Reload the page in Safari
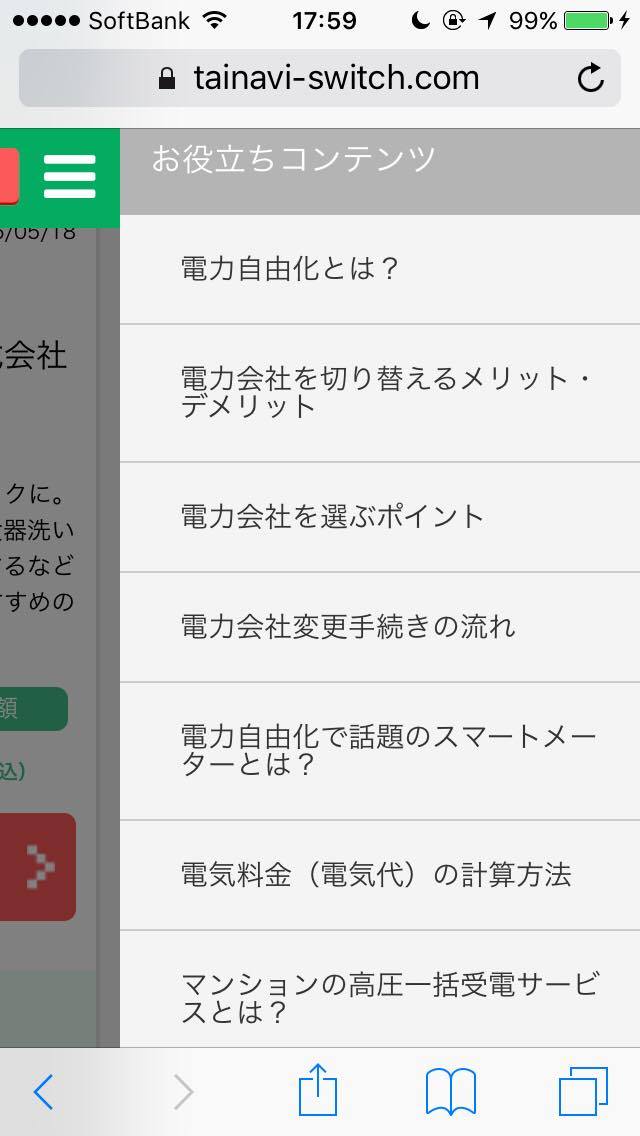The image size is (640, 1136). [591, 78]
